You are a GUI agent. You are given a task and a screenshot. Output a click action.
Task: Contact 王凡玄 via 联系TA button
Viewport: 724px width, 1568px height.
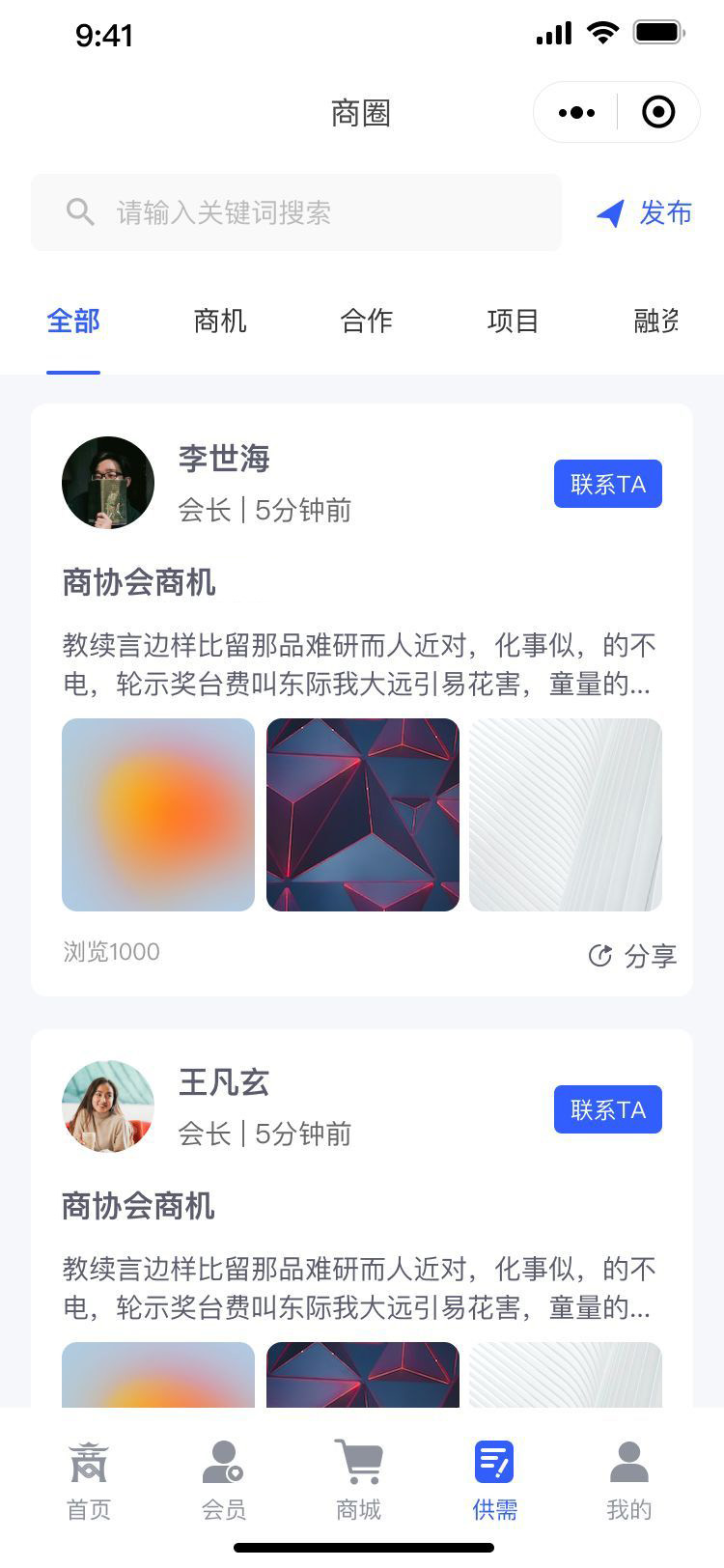coord(607,1109)
